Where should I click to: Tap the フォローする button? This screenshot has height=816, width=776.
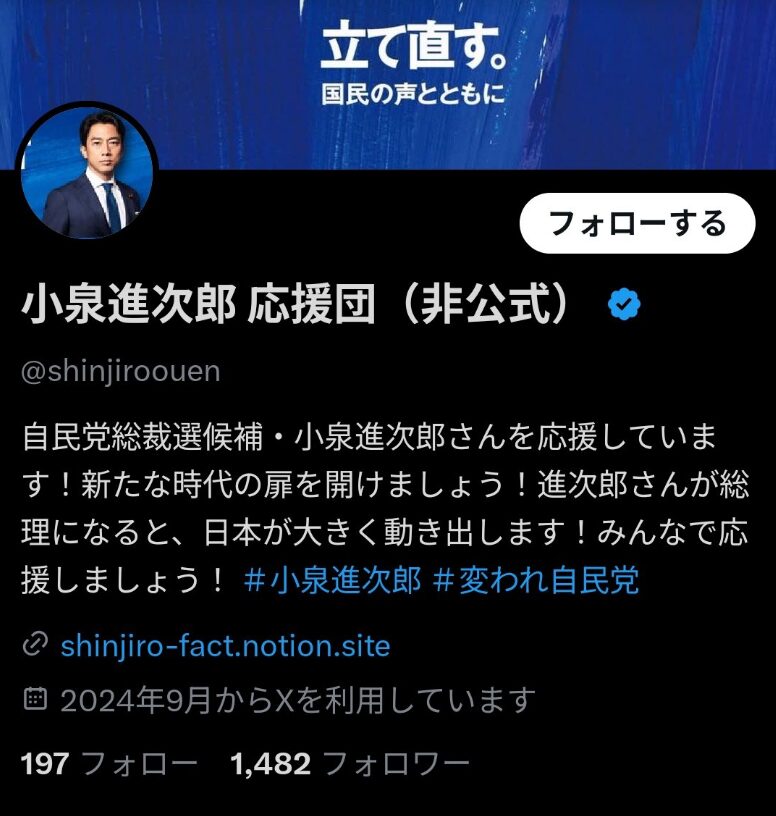(637, 223)
